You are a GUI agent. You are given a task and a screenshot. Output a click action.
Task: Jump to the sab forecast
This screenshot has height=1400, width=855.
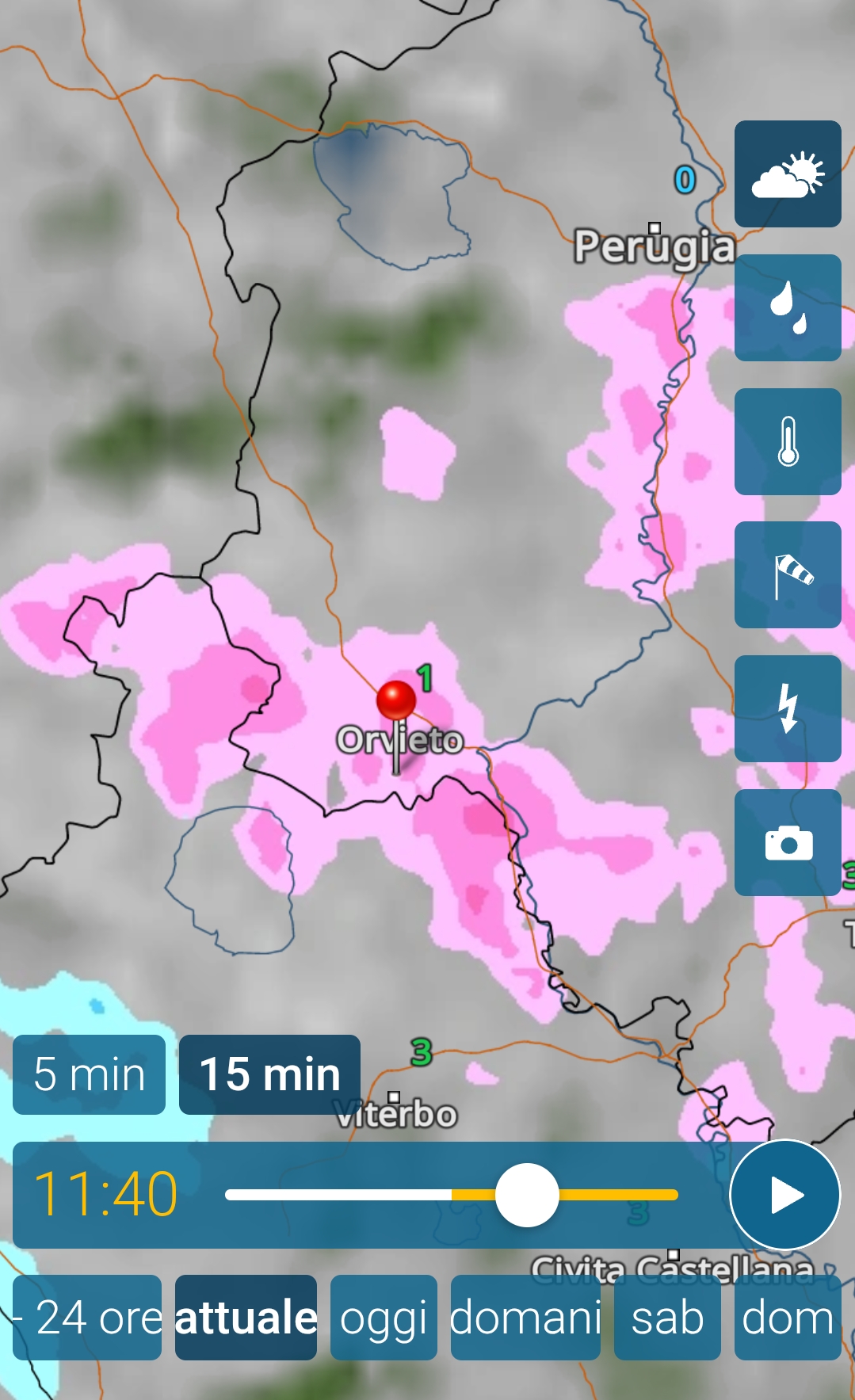(x=667, y=1318)
